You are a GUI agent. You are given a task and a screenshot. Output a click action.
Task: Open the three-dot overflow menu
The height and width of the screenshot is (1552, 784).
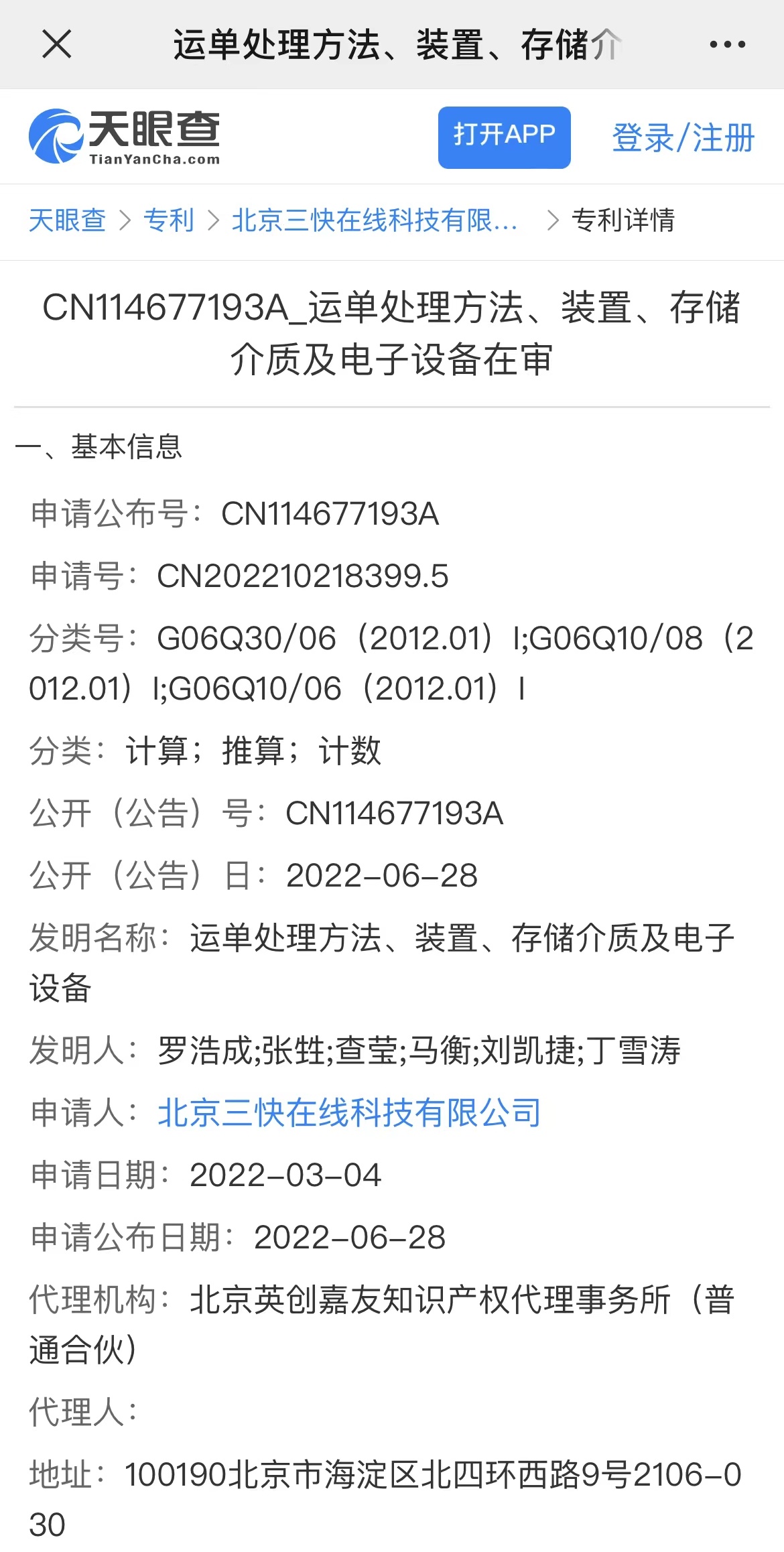(x=727, y=45)
